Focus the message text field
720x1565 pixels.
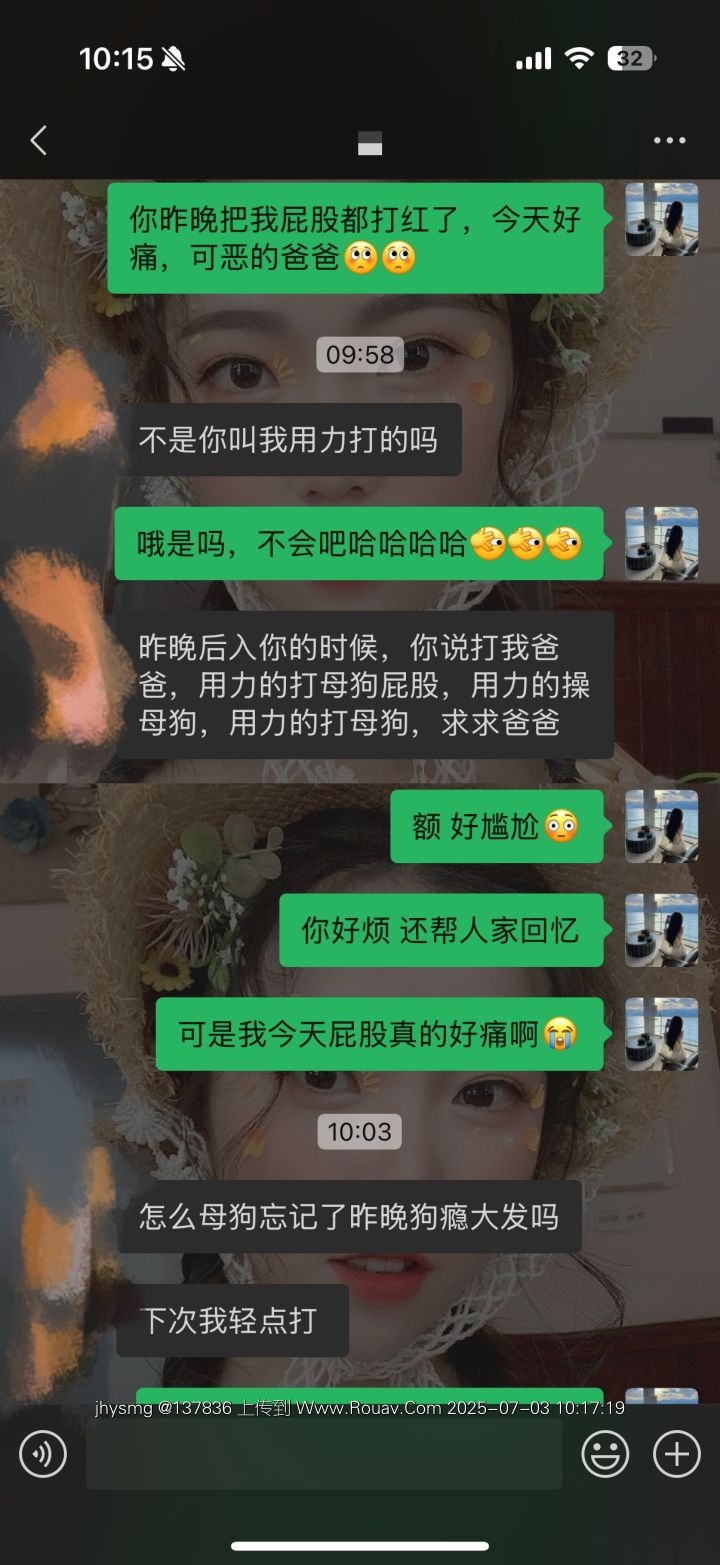tap(323, 1453)
